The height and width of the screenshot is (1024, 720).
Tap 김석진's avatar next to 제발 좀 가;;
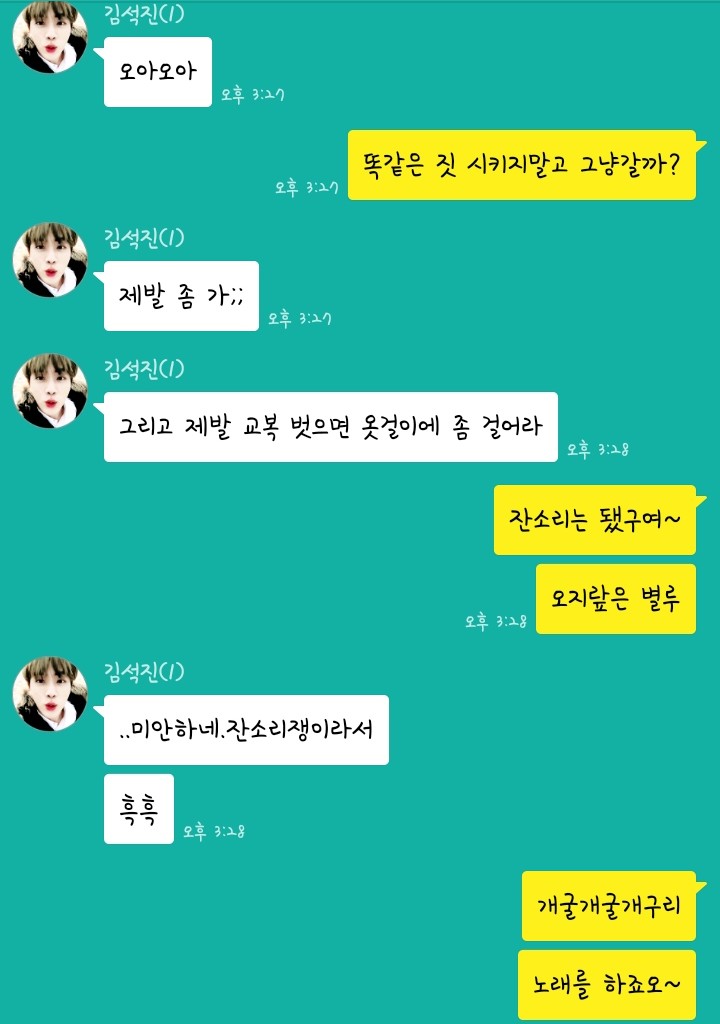click(x=50, y=260)
